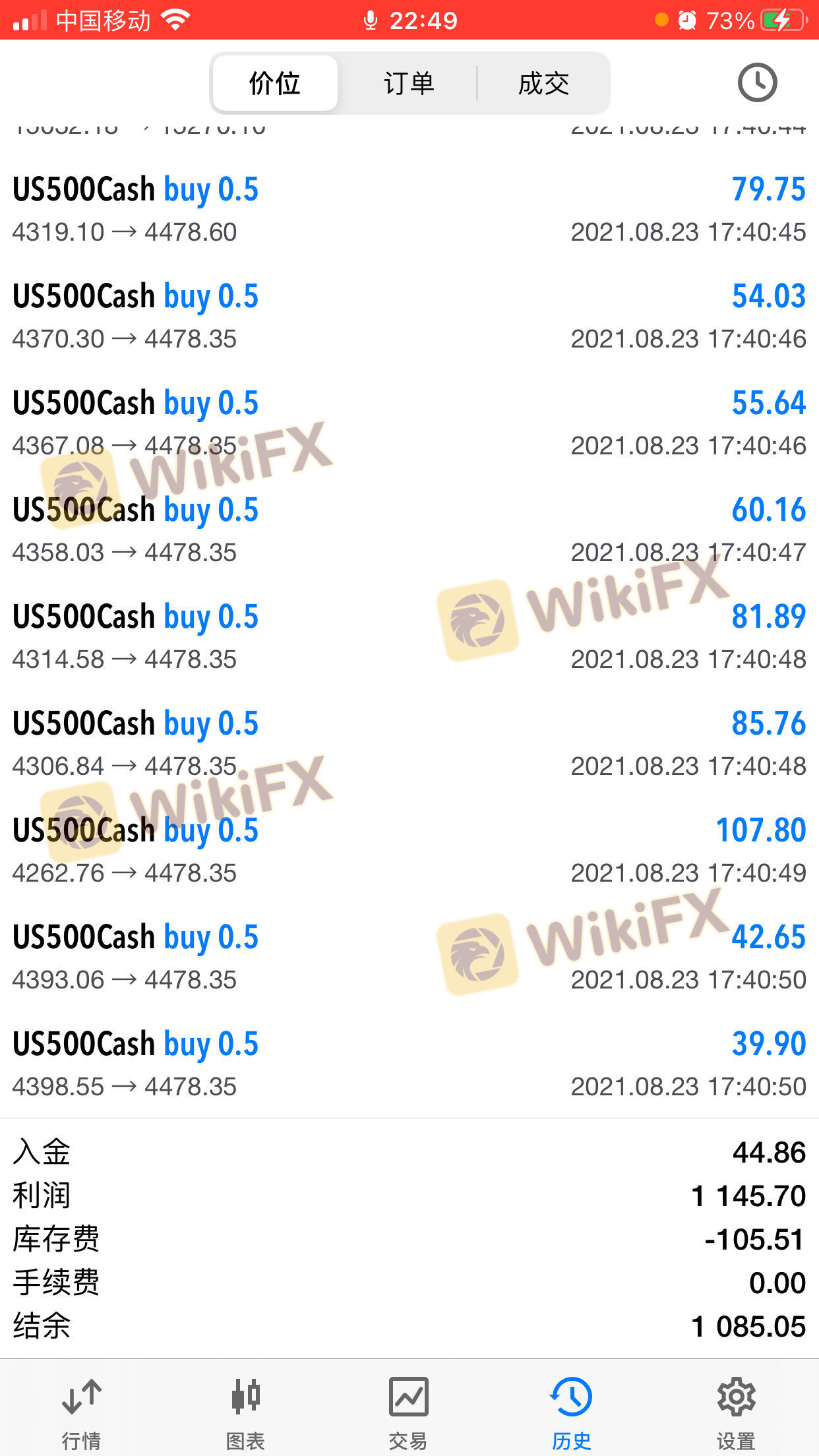Expand the US500Cash trade with profit 39.90

tap(409, 1064)
